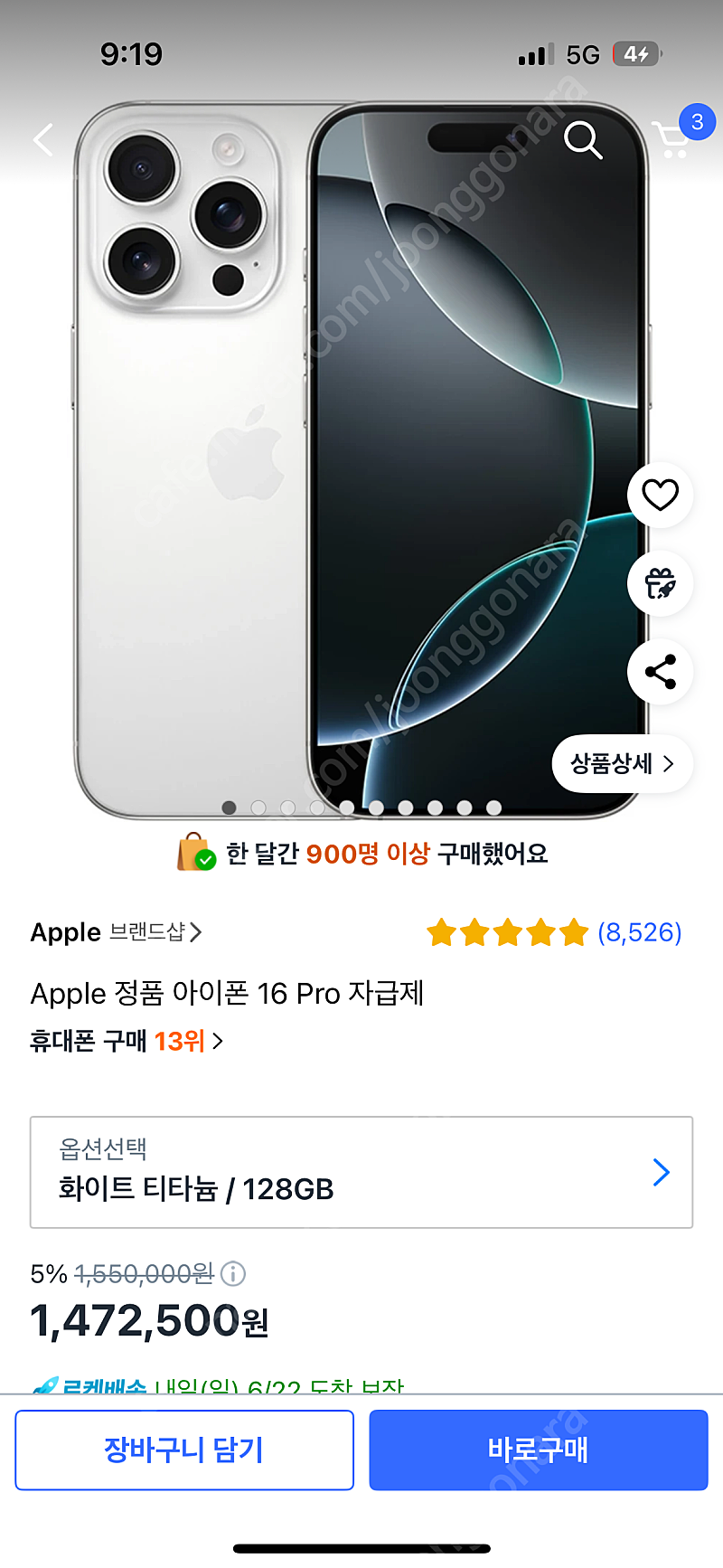The height and width of the screenshot is (1568, 723).
Task: Go back using the top-left arrow
Action: pos(43,140)
